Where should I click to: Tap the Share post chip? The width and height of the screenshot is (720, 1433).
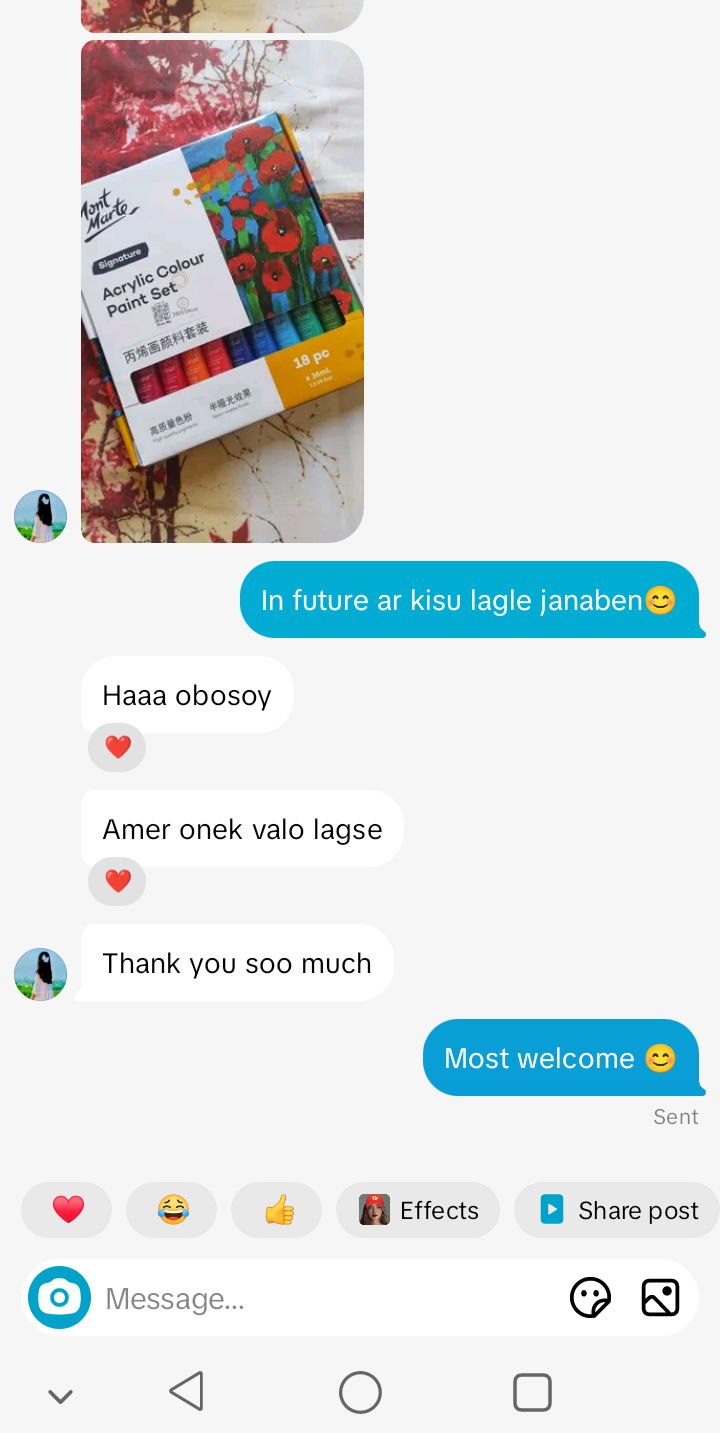(x=617, y=1210)
